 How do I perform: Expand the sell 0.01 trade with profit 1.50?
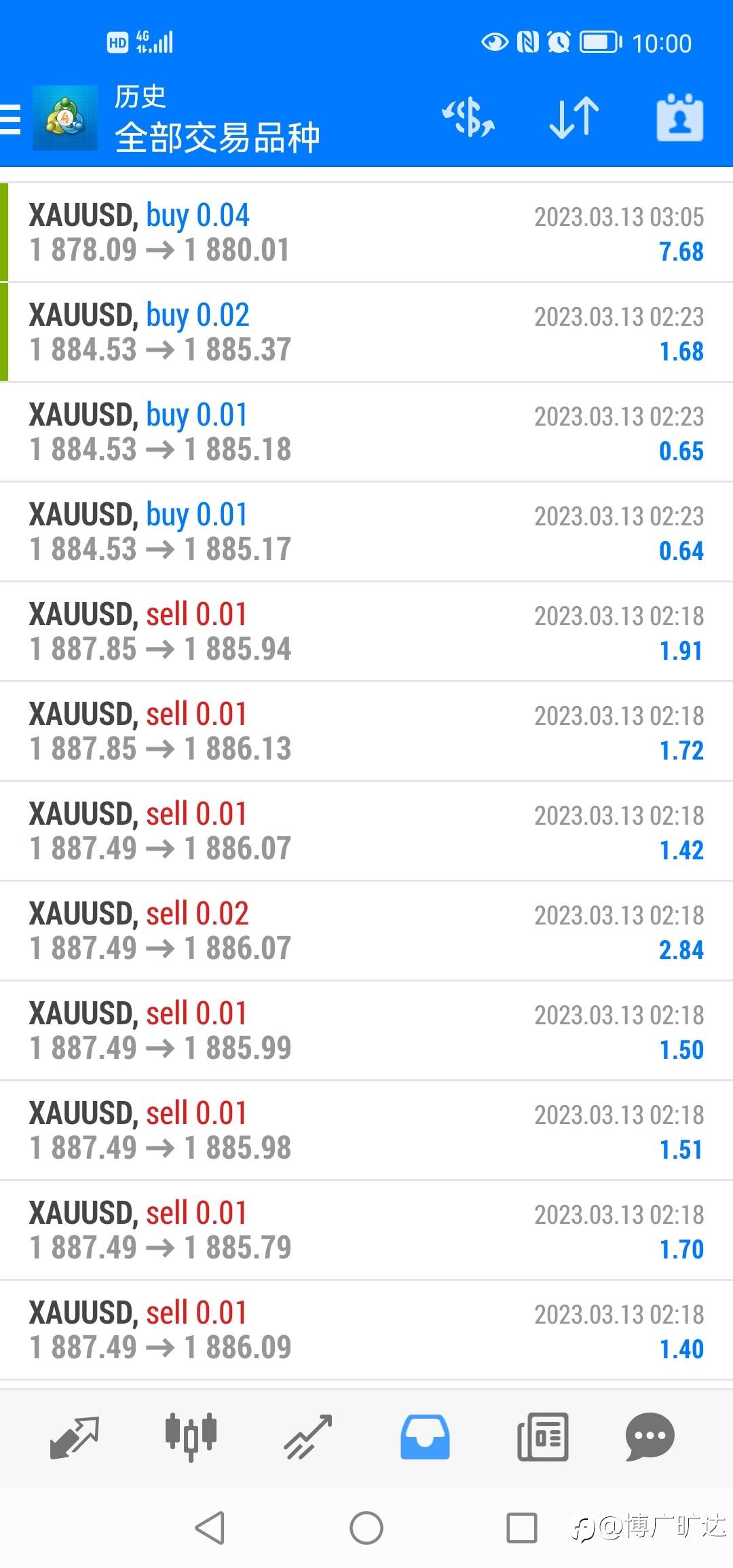(366, 1030)
